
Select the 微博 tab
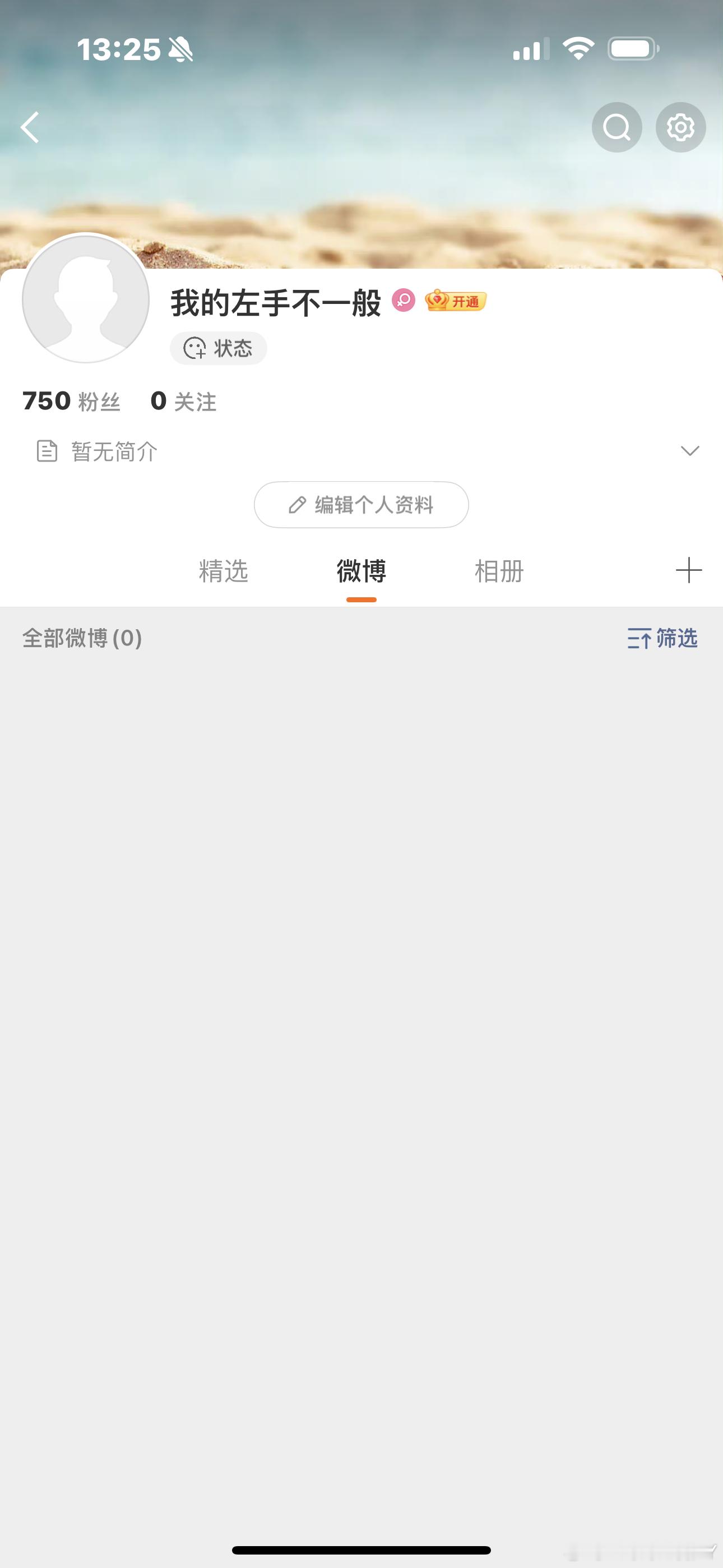click(x=361, y=571)
